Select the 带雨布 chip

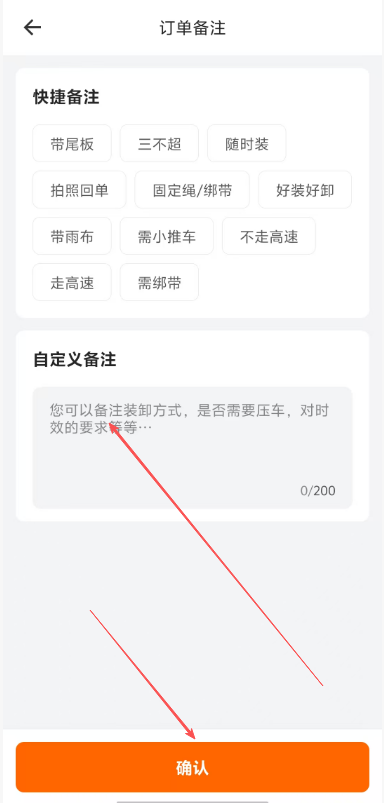(x=72, y=236)
